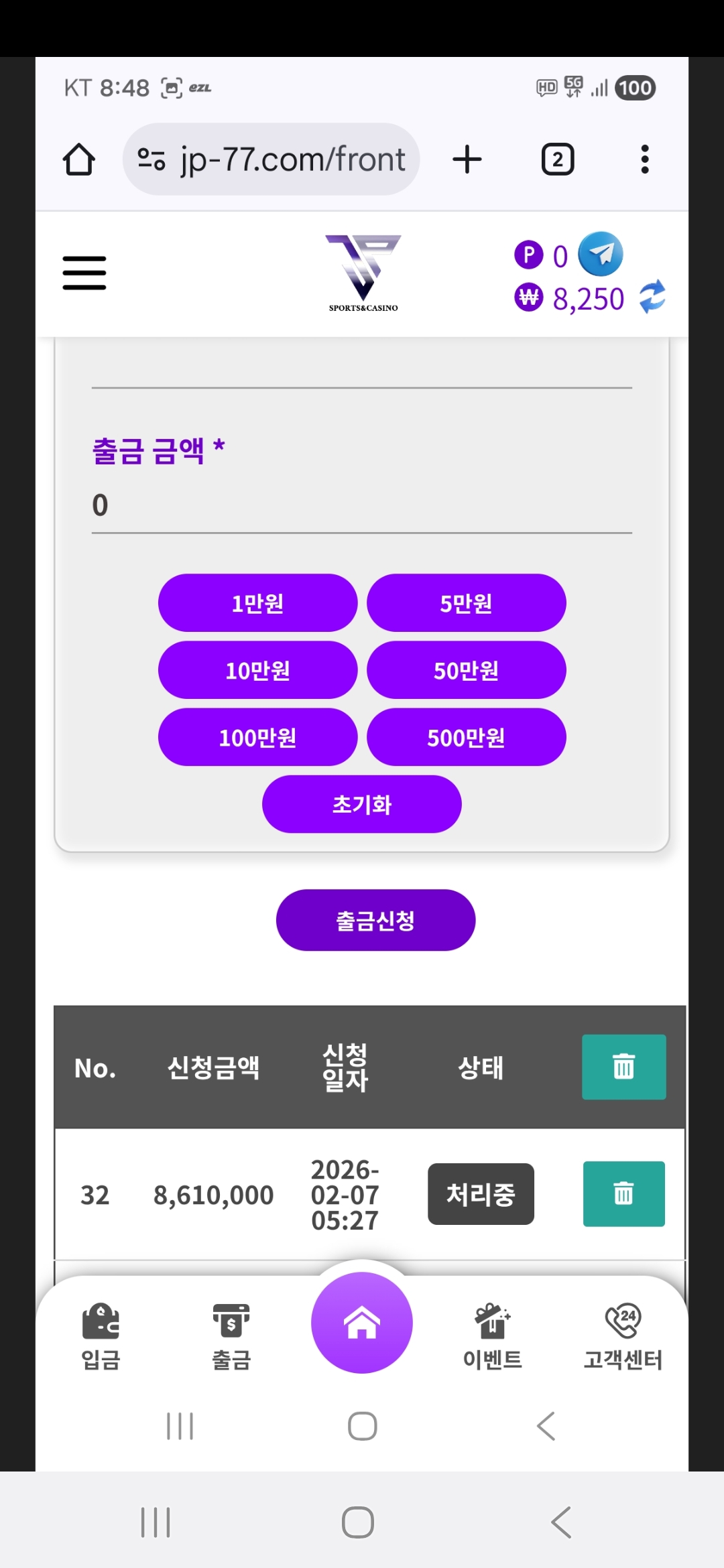Delete withdrawal request No. 32

(623, 1193)
